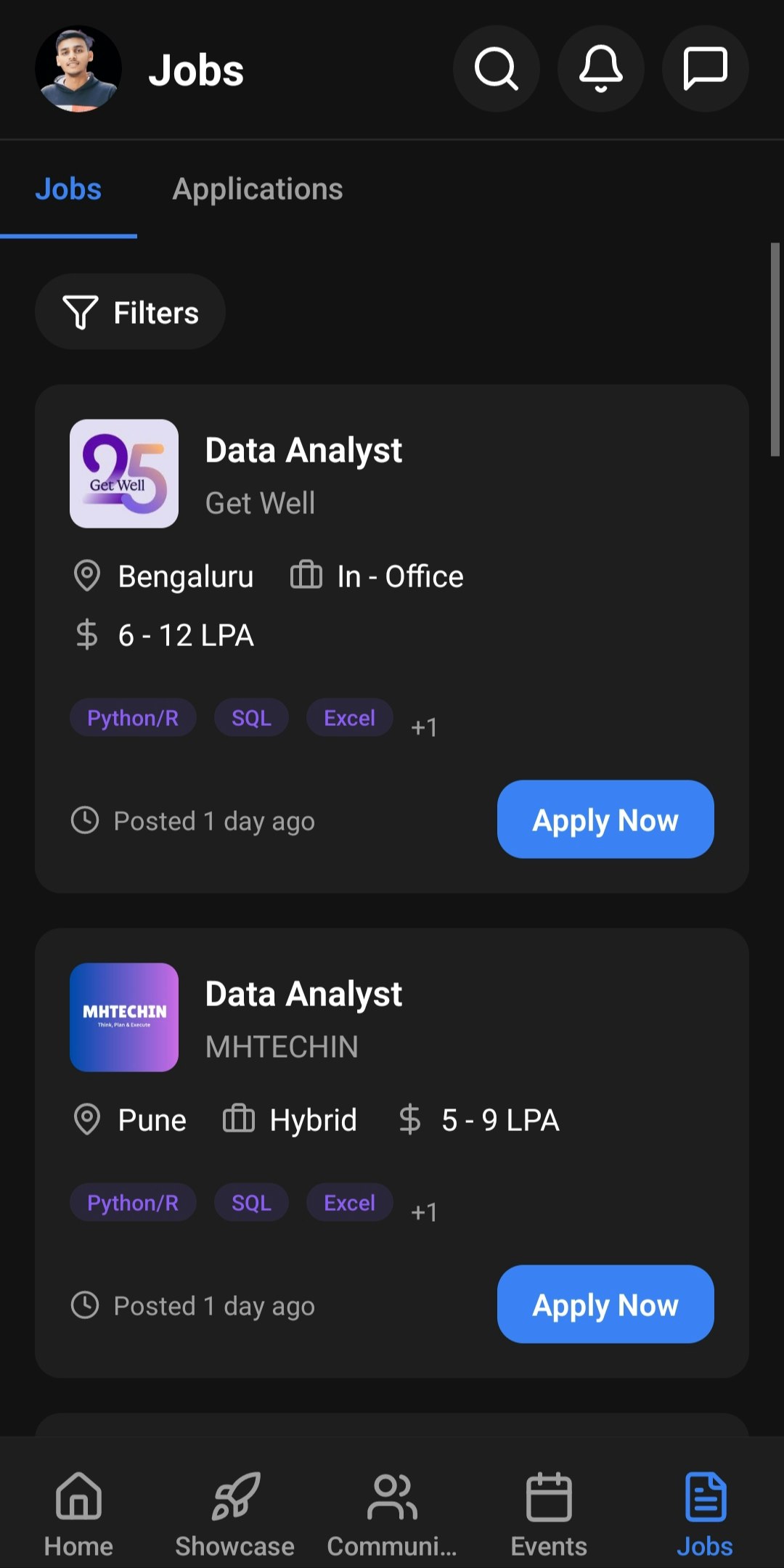Open search from the top bar
The height and width of the screenshot is (1568, 784).
tap(497, 69)
